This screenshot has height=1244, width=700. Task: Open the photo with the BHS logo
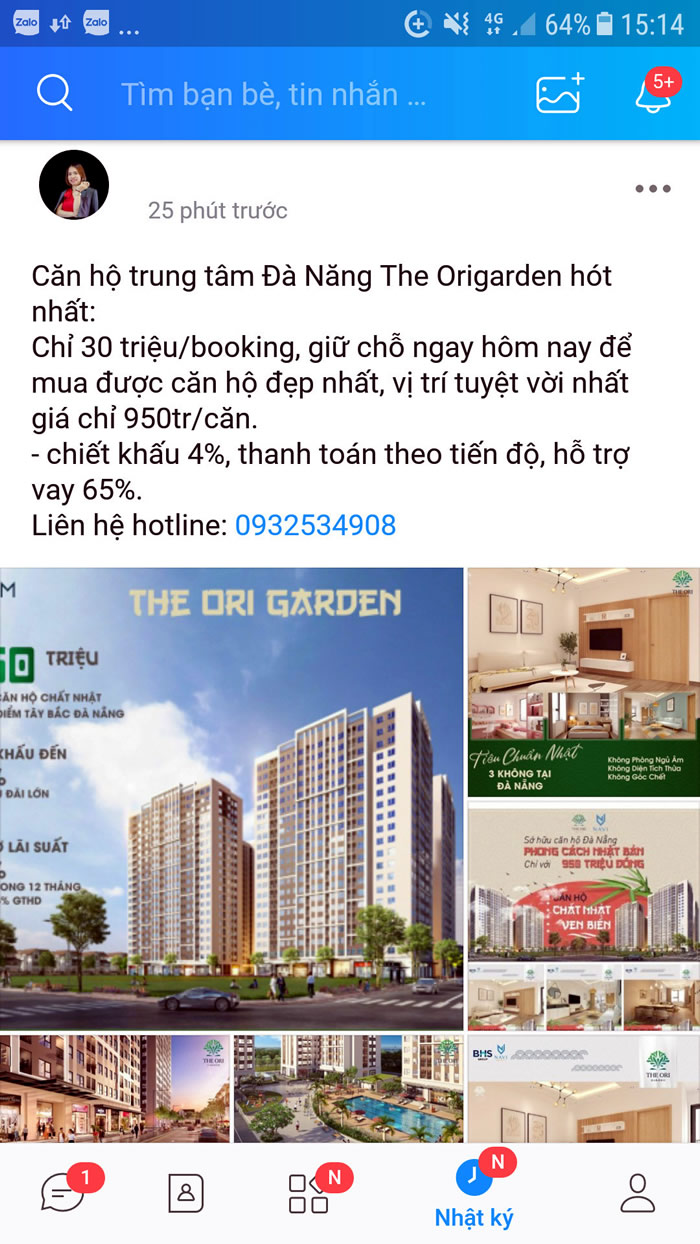(584, 1089)
